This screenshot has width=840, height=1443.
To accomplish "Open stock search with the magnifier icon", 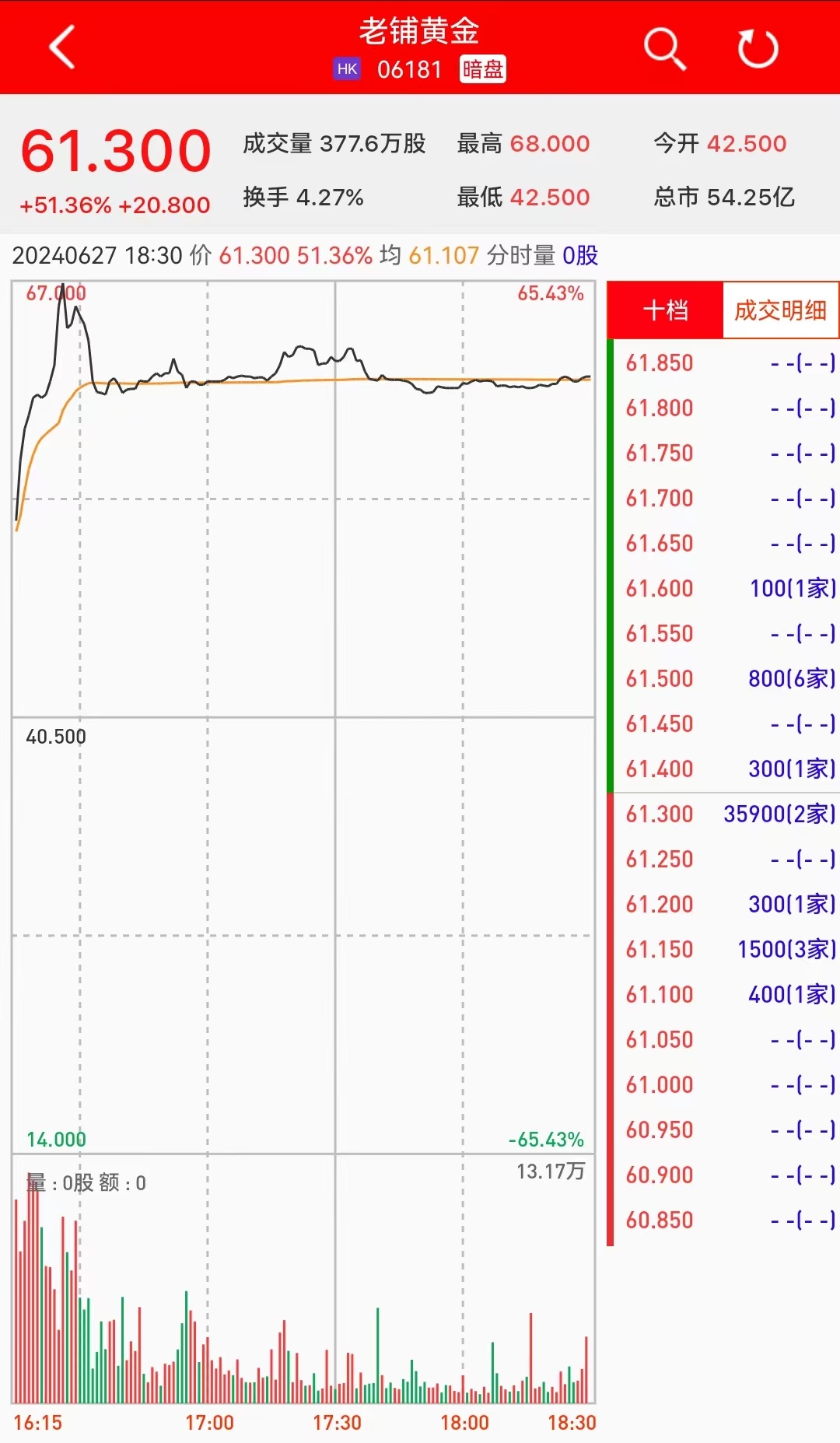I will pos(665,49).
